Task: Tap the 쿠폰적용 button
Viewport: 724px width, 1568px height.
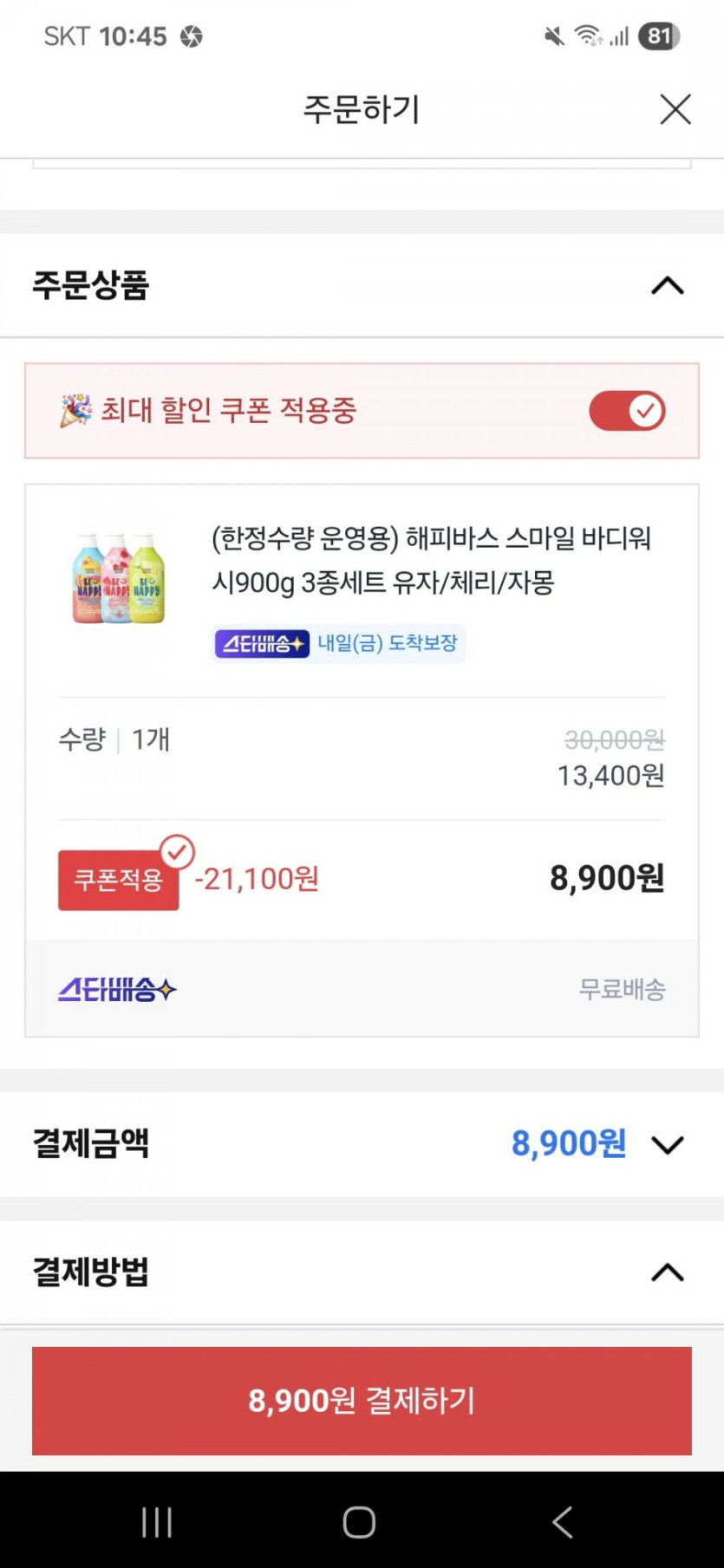Action: (x=119, y=880)
